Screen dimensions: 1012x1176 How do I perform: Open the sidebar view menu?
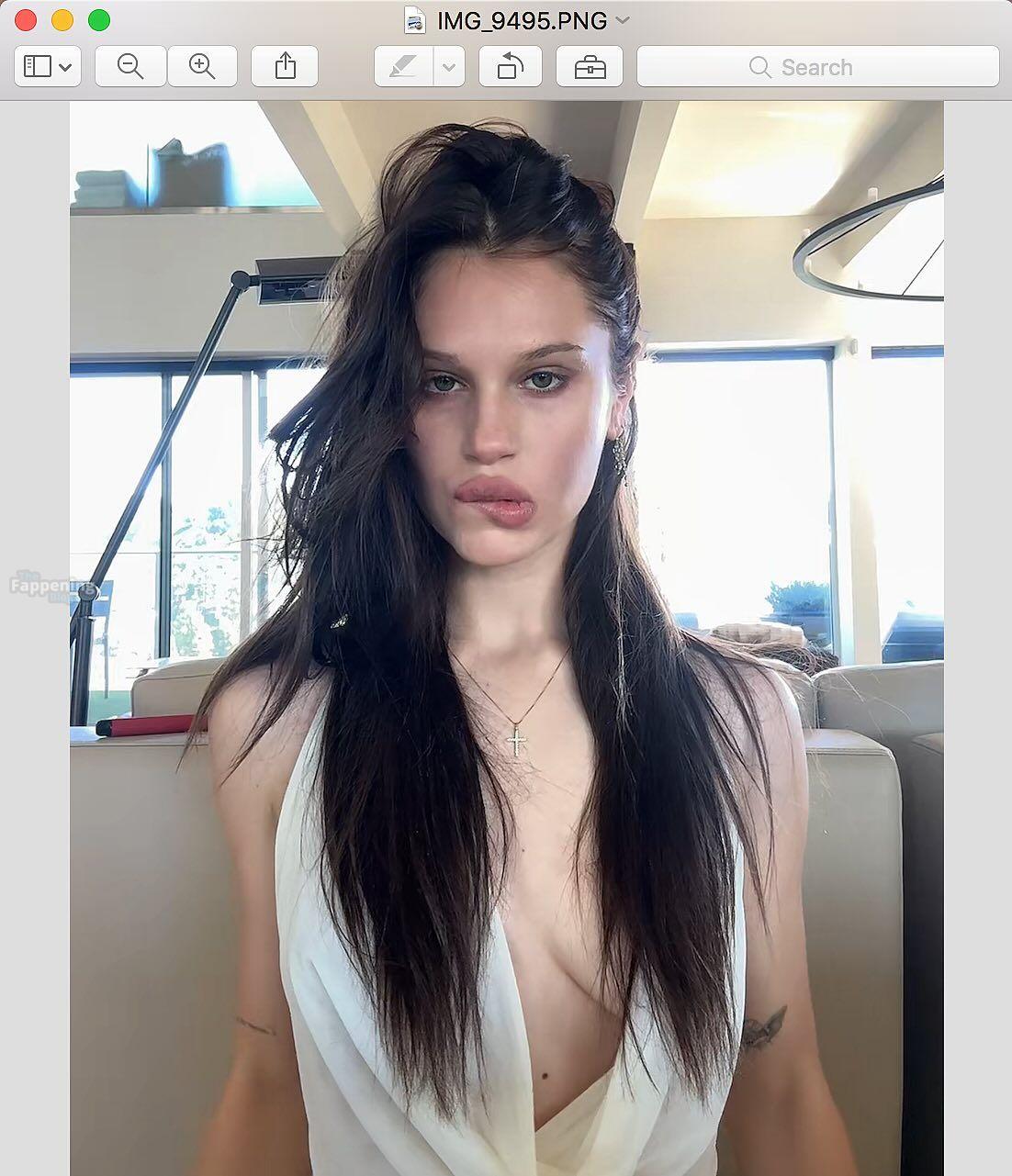point(48,67)
